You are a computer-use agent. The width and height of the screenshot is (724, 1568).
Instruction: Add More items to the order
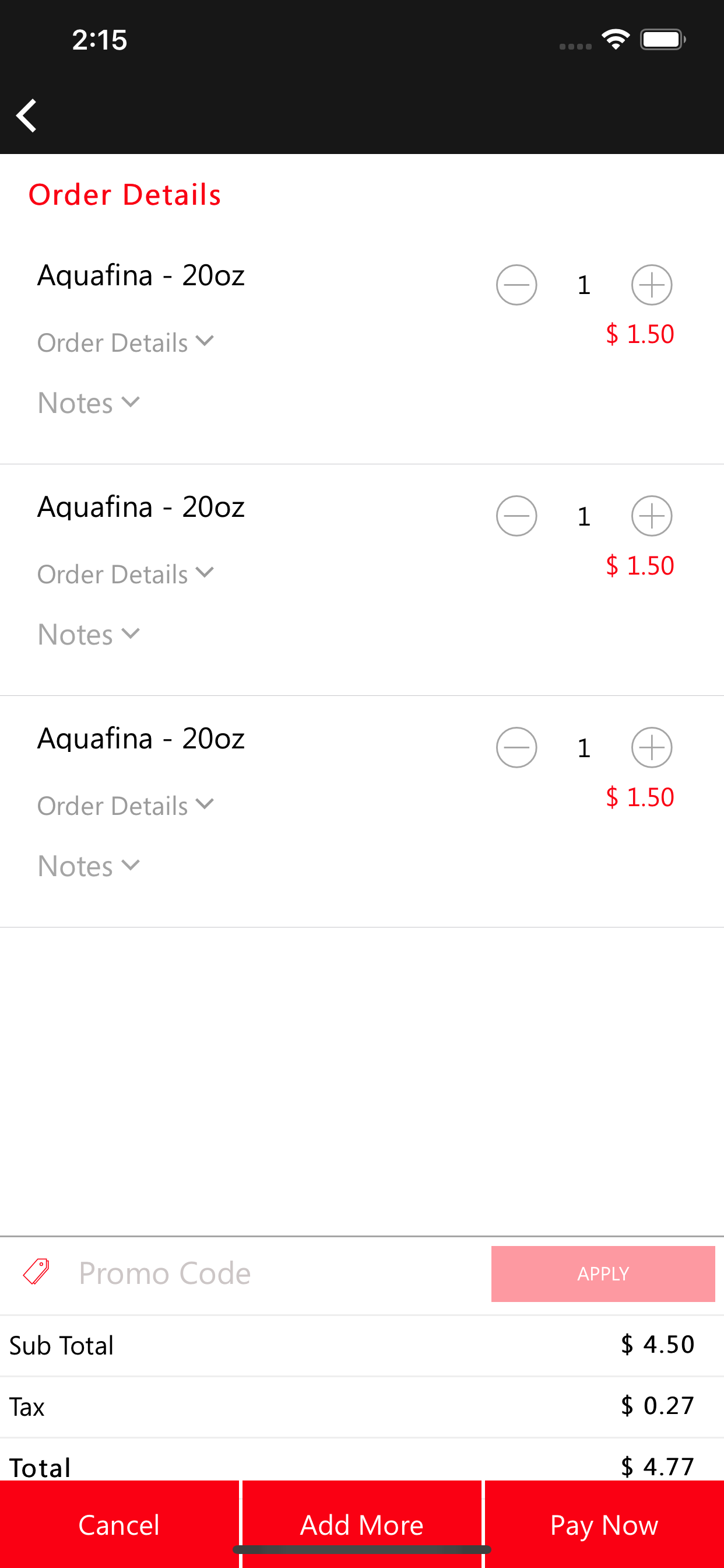362,1524
